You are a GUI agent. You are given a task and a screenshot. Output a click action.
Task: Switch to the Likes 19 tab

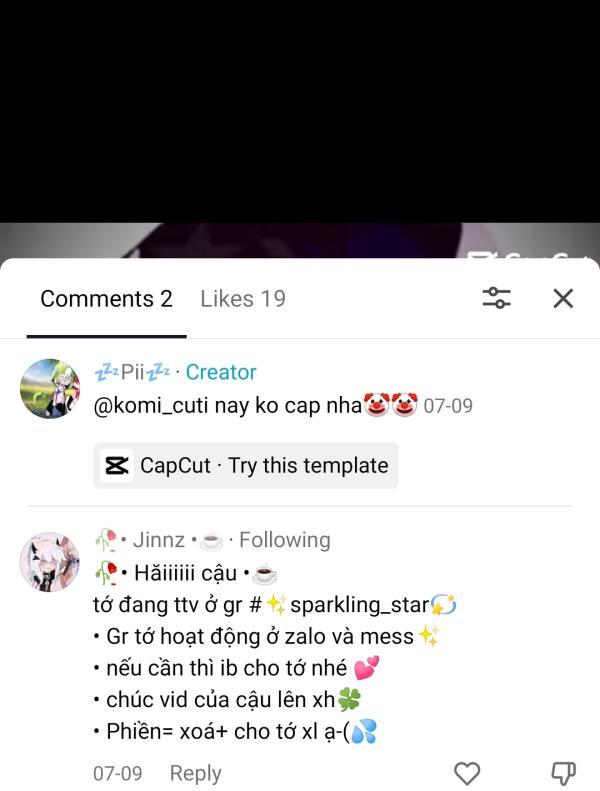[x=243, y=298]
